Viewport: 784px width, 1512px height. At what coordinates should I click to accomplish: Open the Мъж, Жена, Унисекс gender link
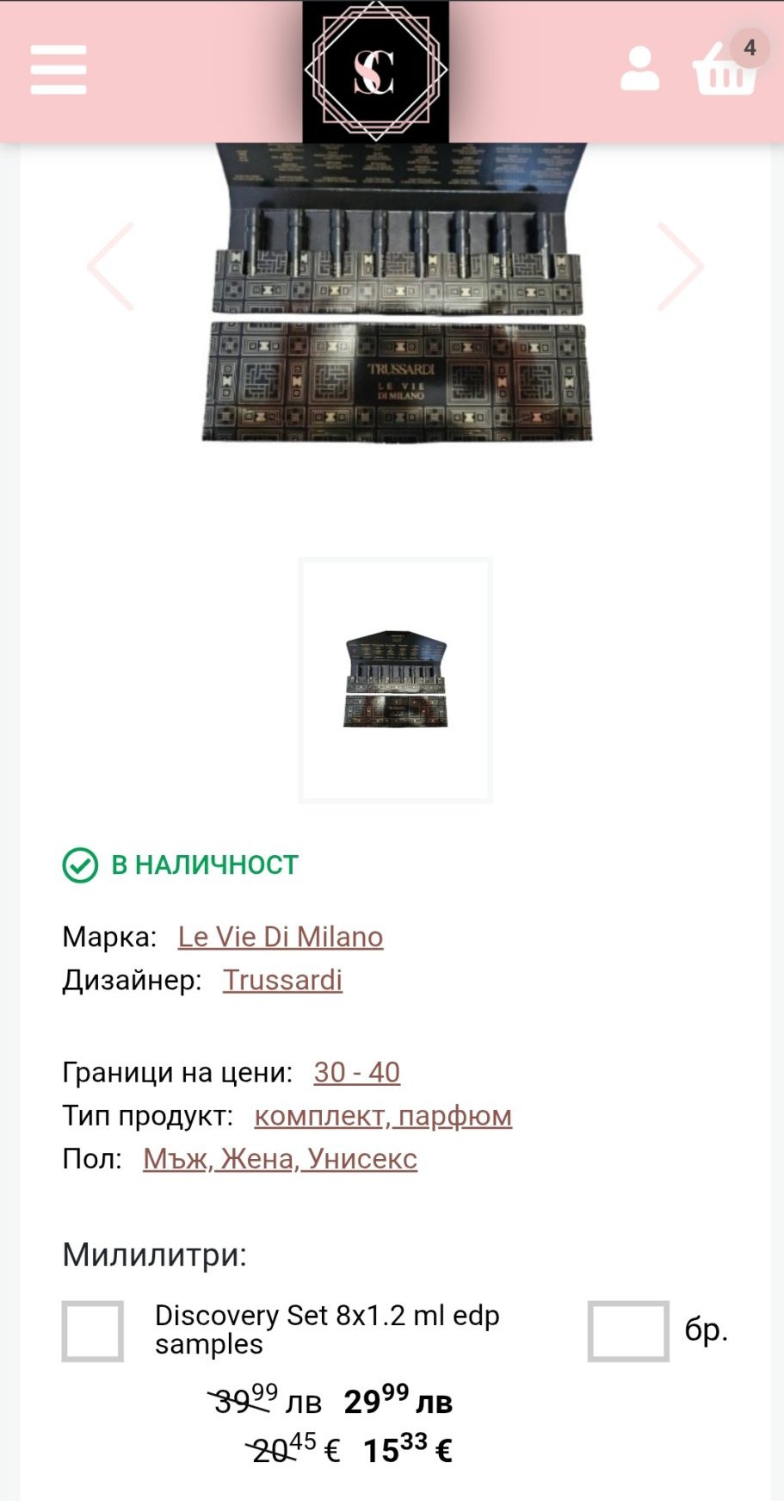click(x=280, y=1159)
